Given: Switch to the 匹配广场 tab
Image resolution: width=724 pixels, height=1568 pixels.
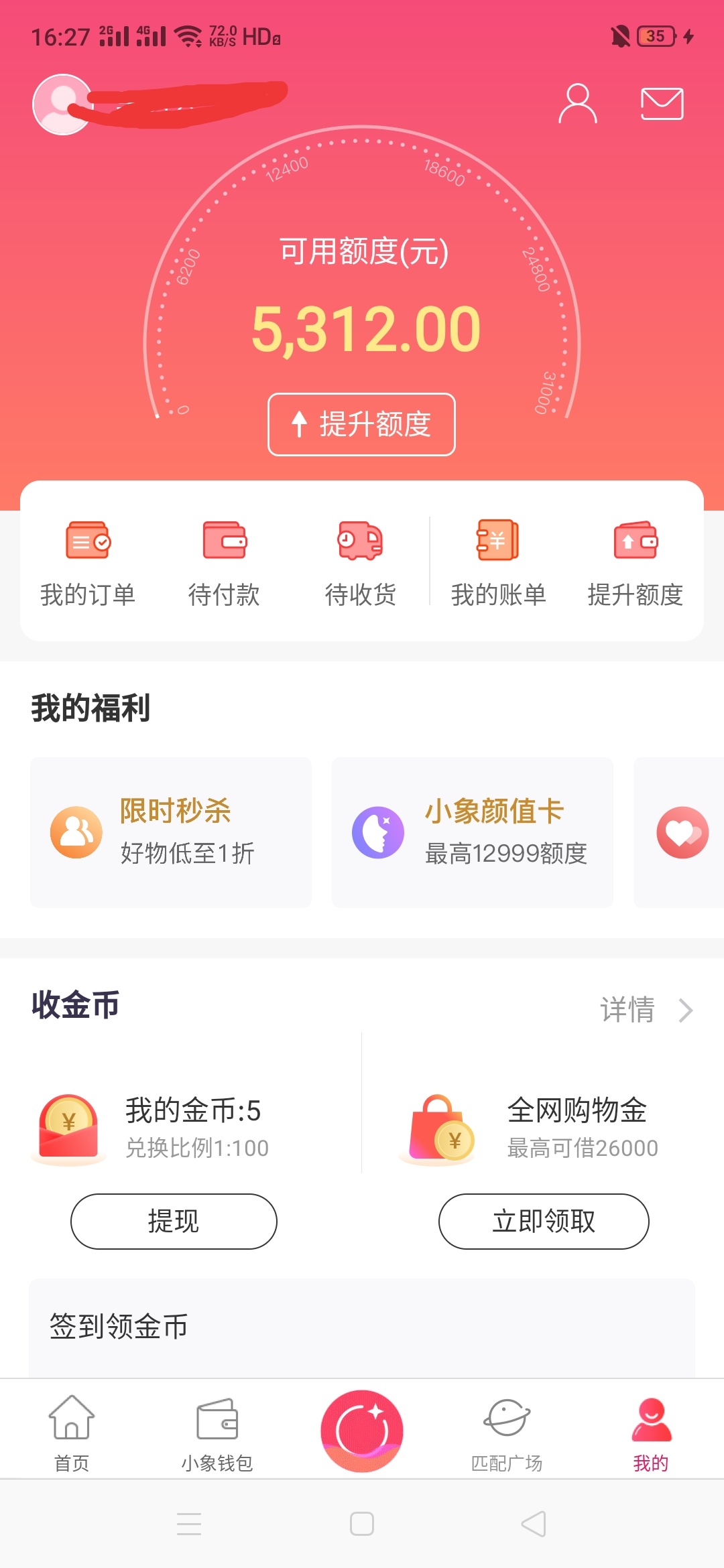Looking at the screenshot, I should [507, 1433].
